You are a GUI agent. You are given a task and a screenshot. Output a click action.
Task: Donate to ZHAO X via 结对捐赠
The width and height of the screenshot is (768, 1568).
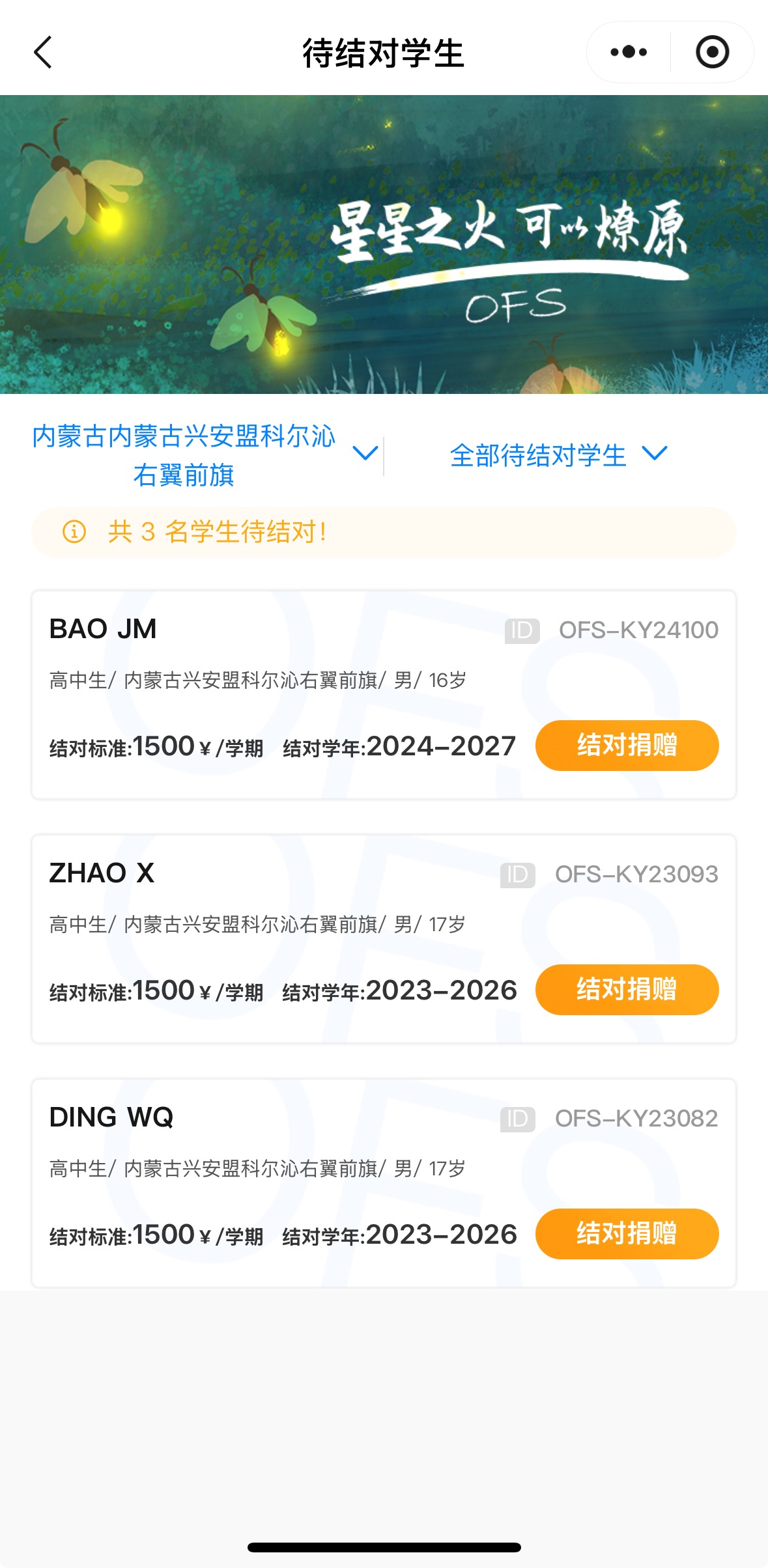[627, 990]
